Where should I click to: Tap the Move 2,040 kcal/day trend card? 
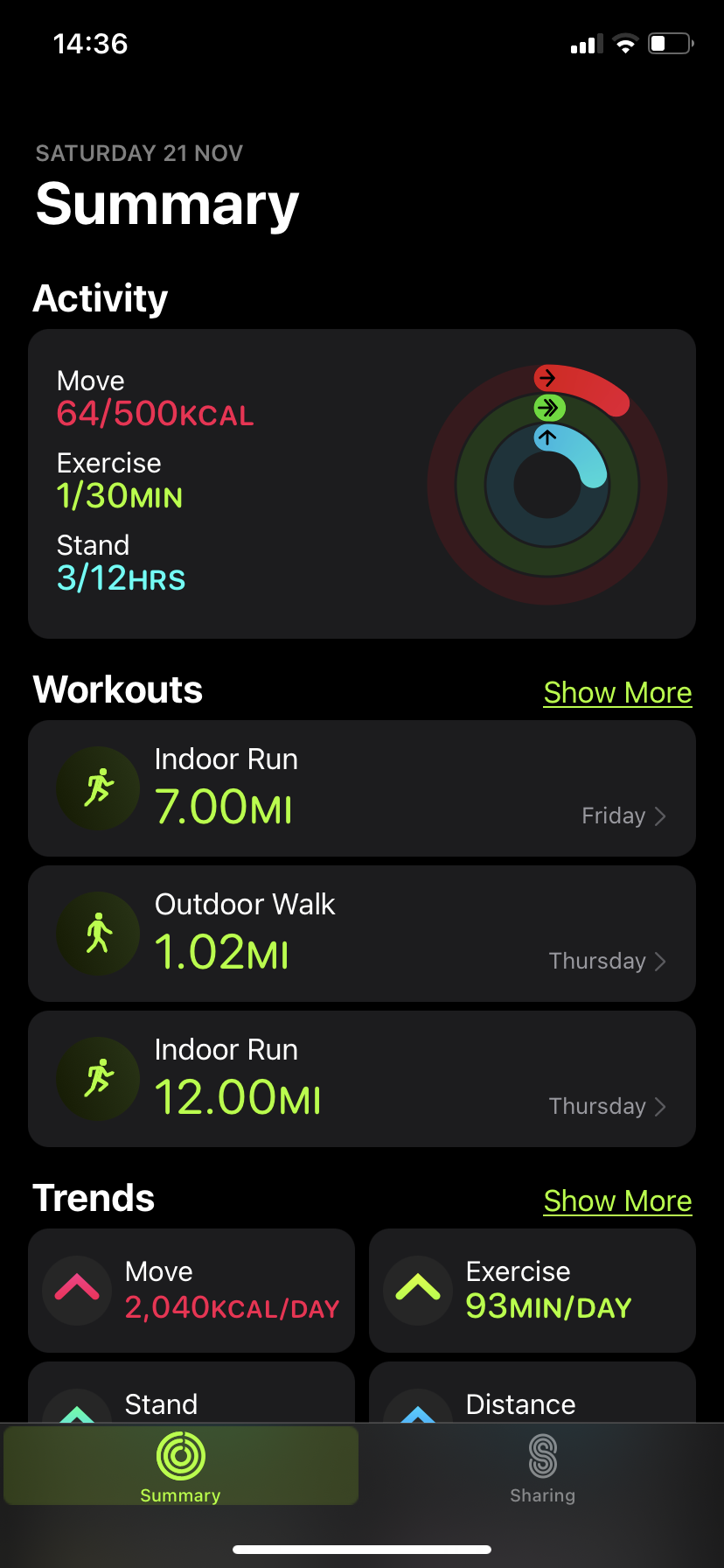click(191, 1289)
